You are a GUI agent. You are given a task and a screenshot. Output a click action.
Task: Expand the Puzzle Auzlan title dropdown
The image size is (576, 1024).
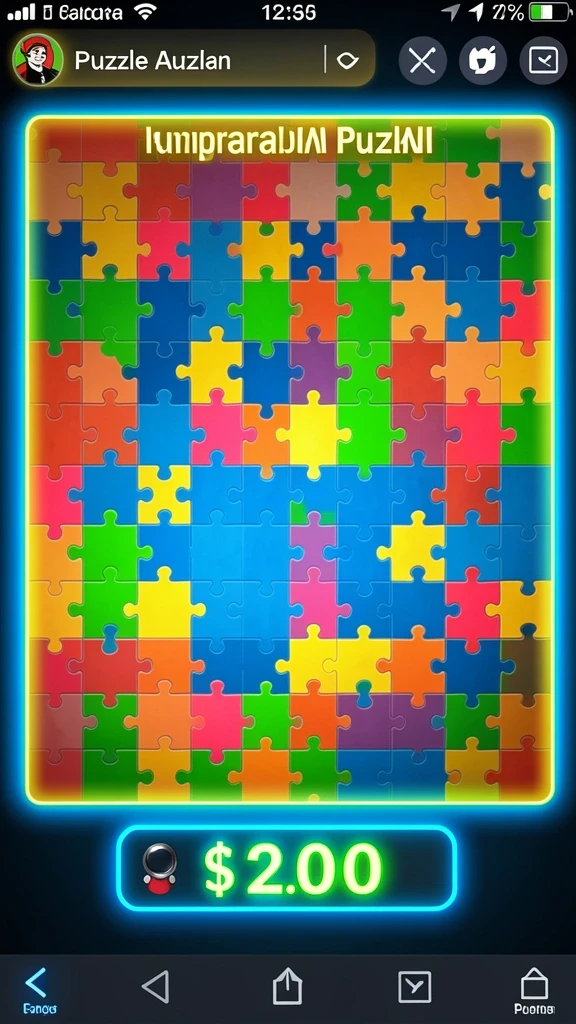click(x=347, y=61)
